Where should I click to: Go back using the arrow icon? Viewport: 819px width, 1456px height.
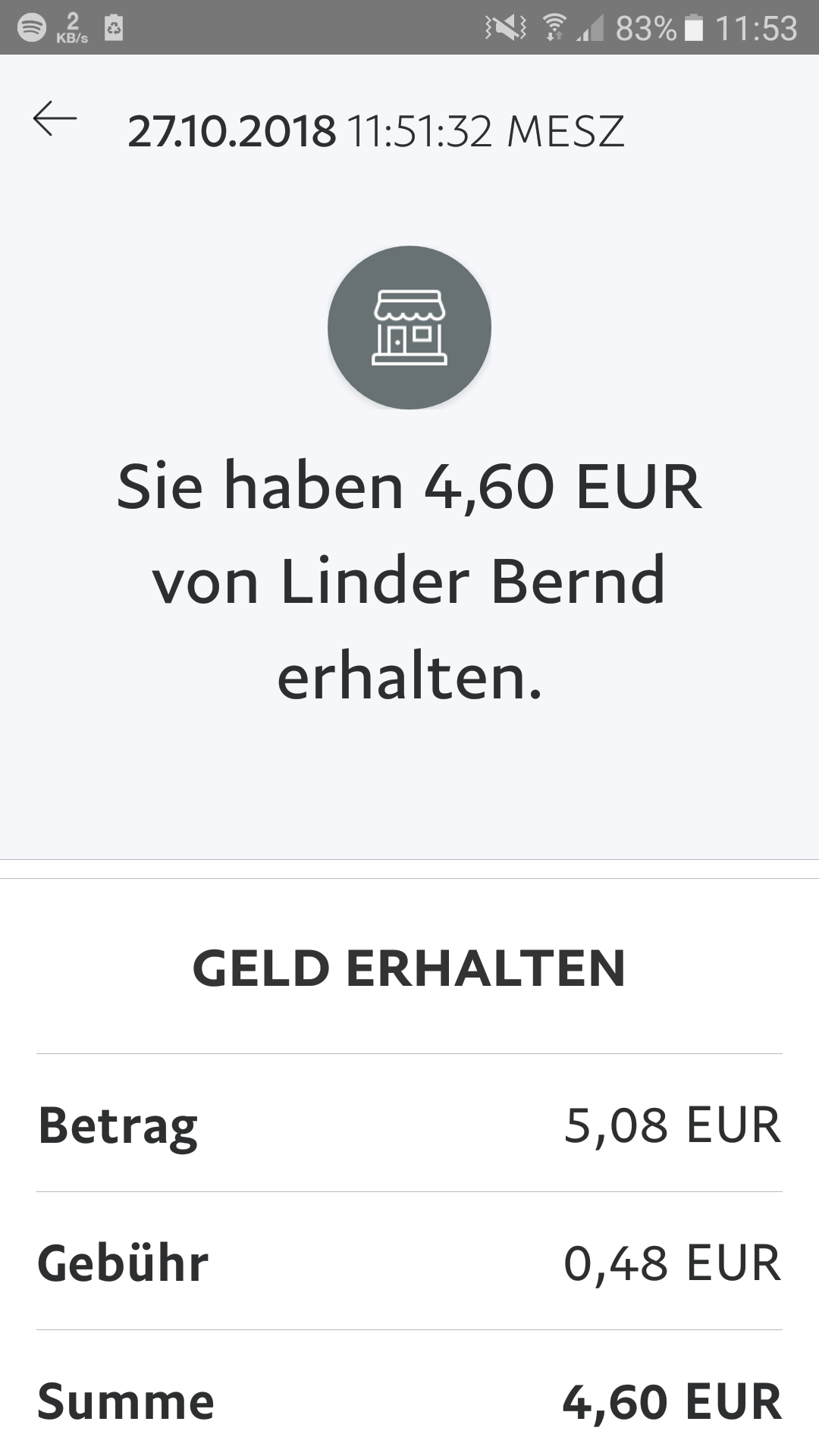coord(55,119)
